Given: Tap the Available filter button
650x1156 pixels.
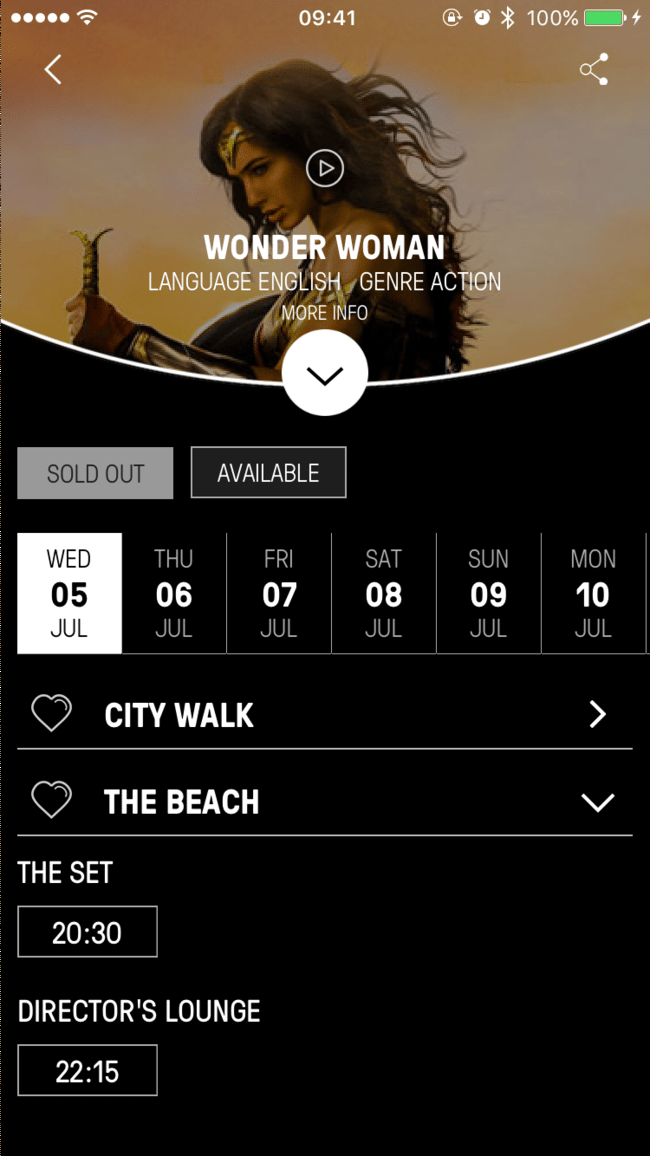Looking at the screenshot, I should click(x=268, y=473).
